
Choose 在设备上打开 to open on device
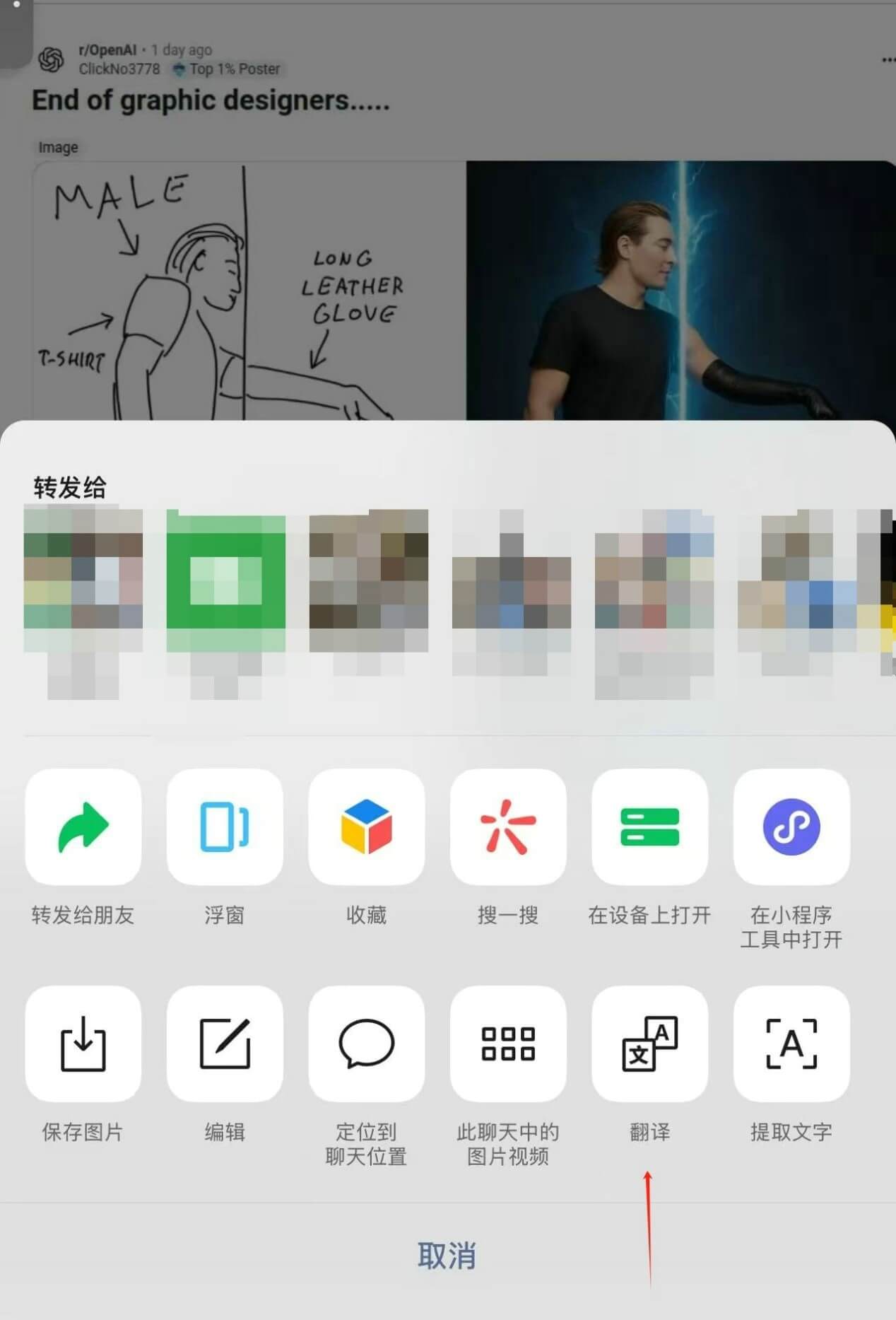coord(649,827)
